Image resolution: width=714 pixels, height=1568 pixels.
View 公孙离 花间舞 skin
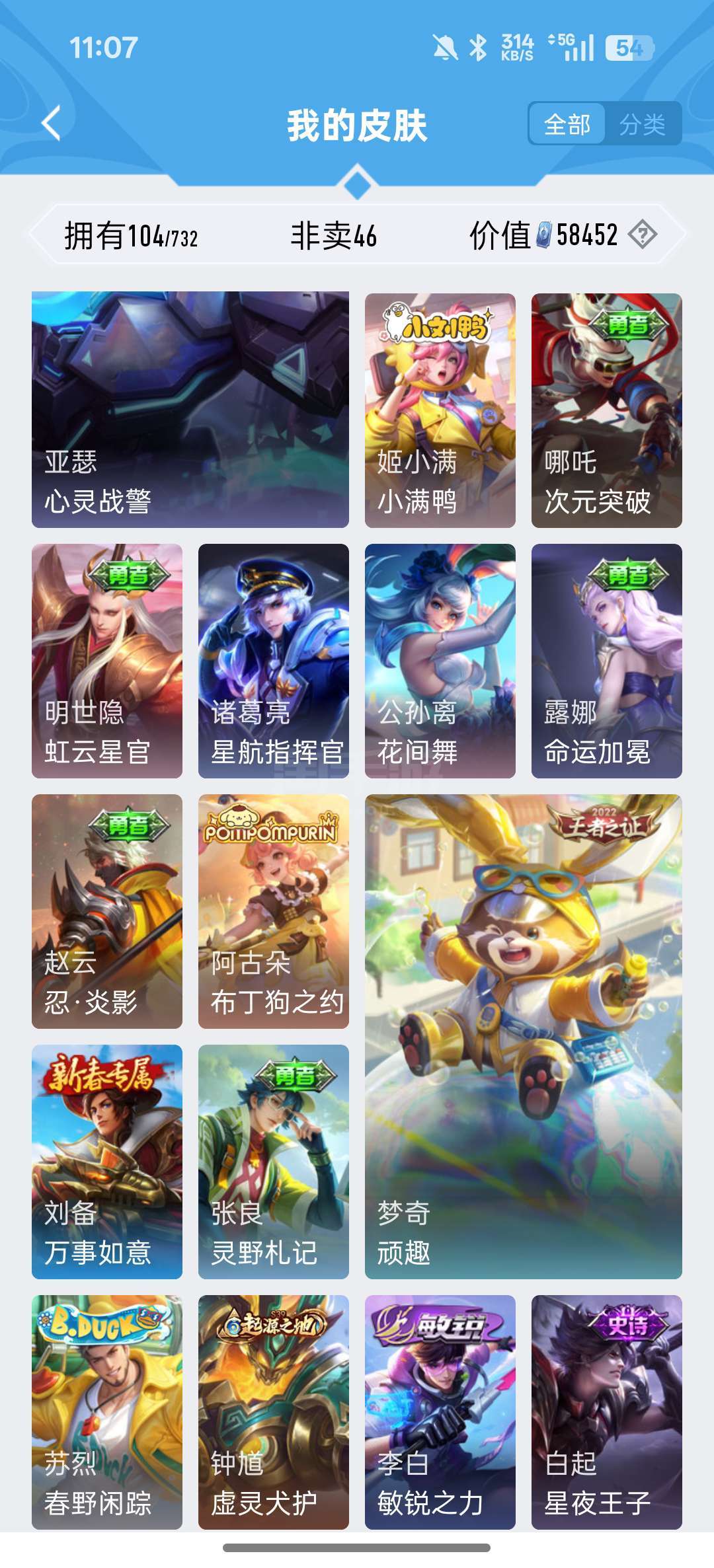coord(440,660)
